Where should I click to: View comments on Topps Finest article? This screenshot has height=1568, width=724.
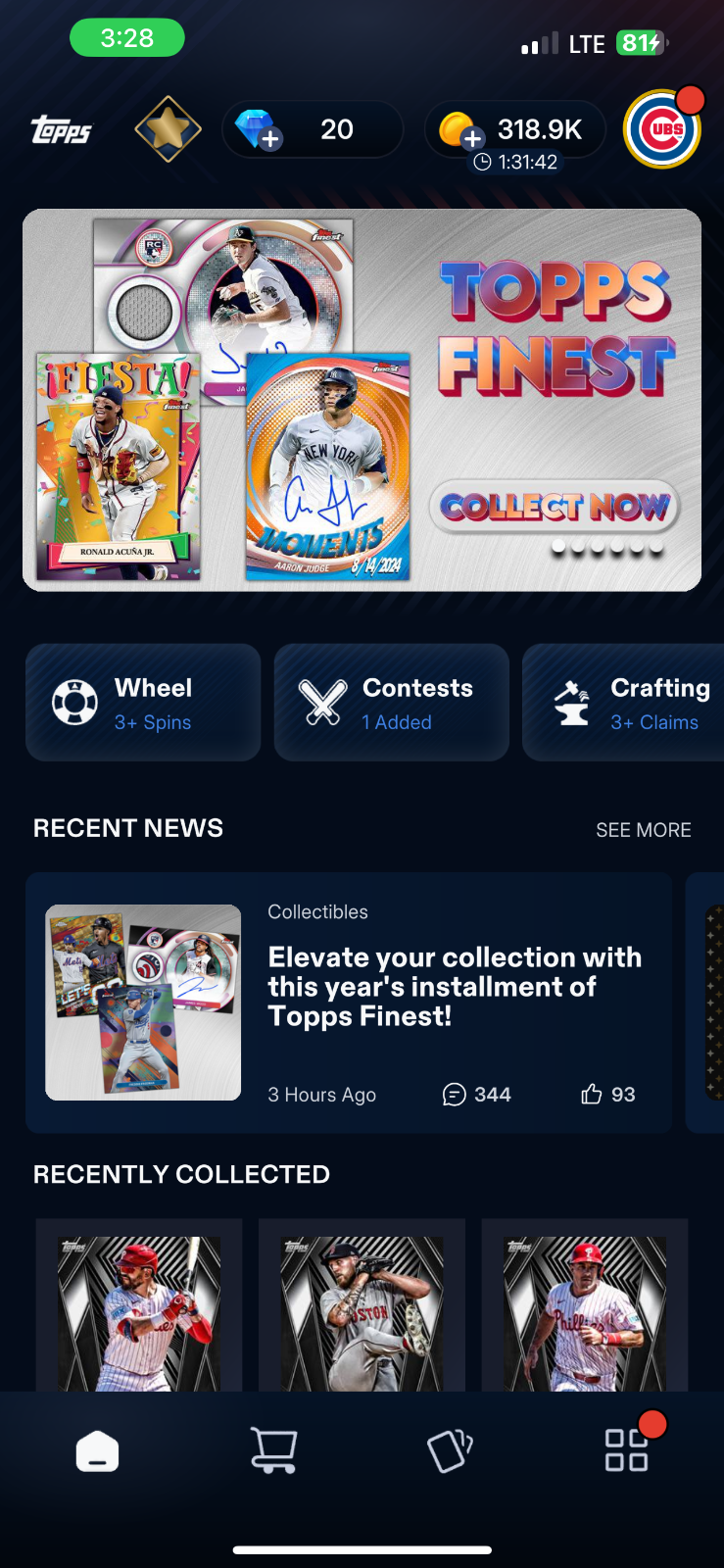[x=477, y=1095]
